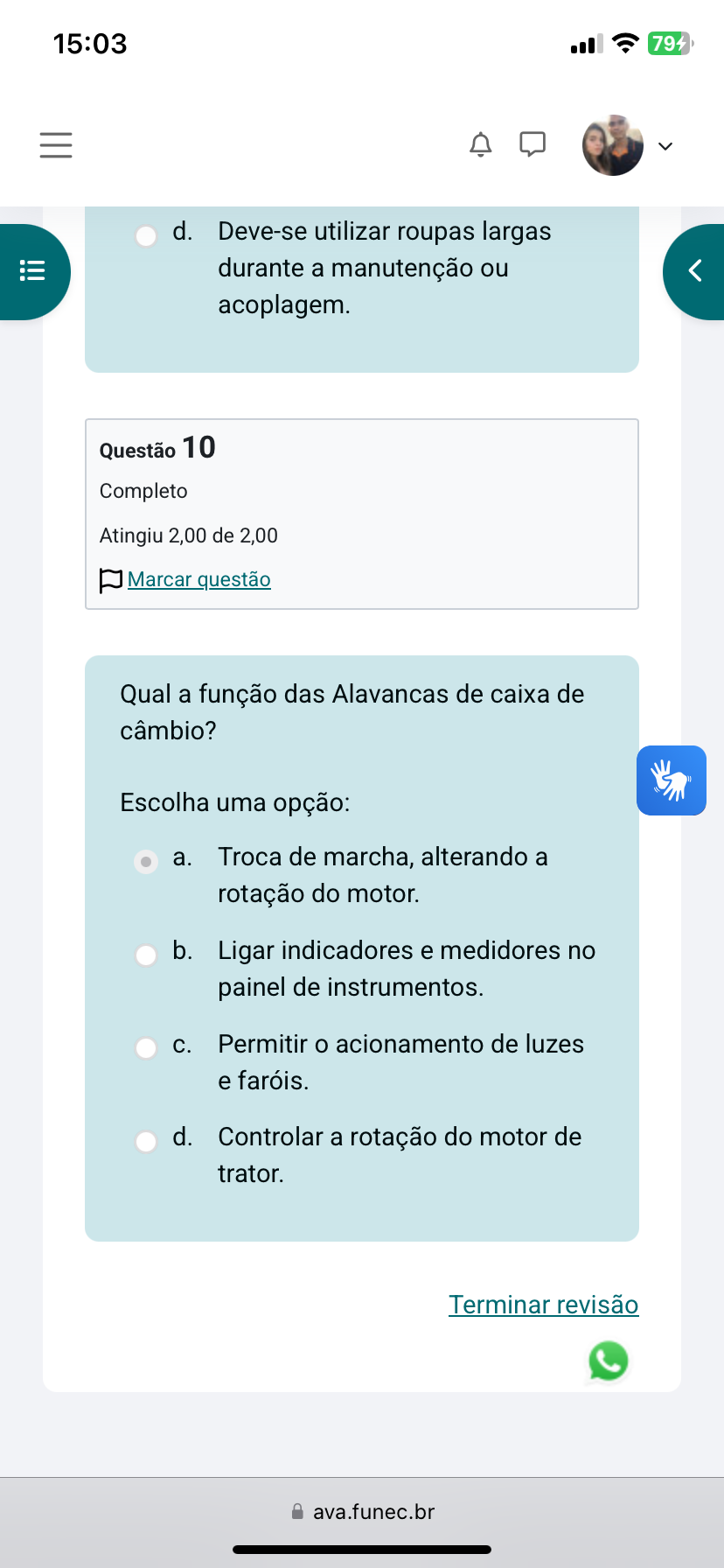This screenshot has width=724, height=1568.
Task: Tap Terminar revisão link
Action: tap(543, 1305)
